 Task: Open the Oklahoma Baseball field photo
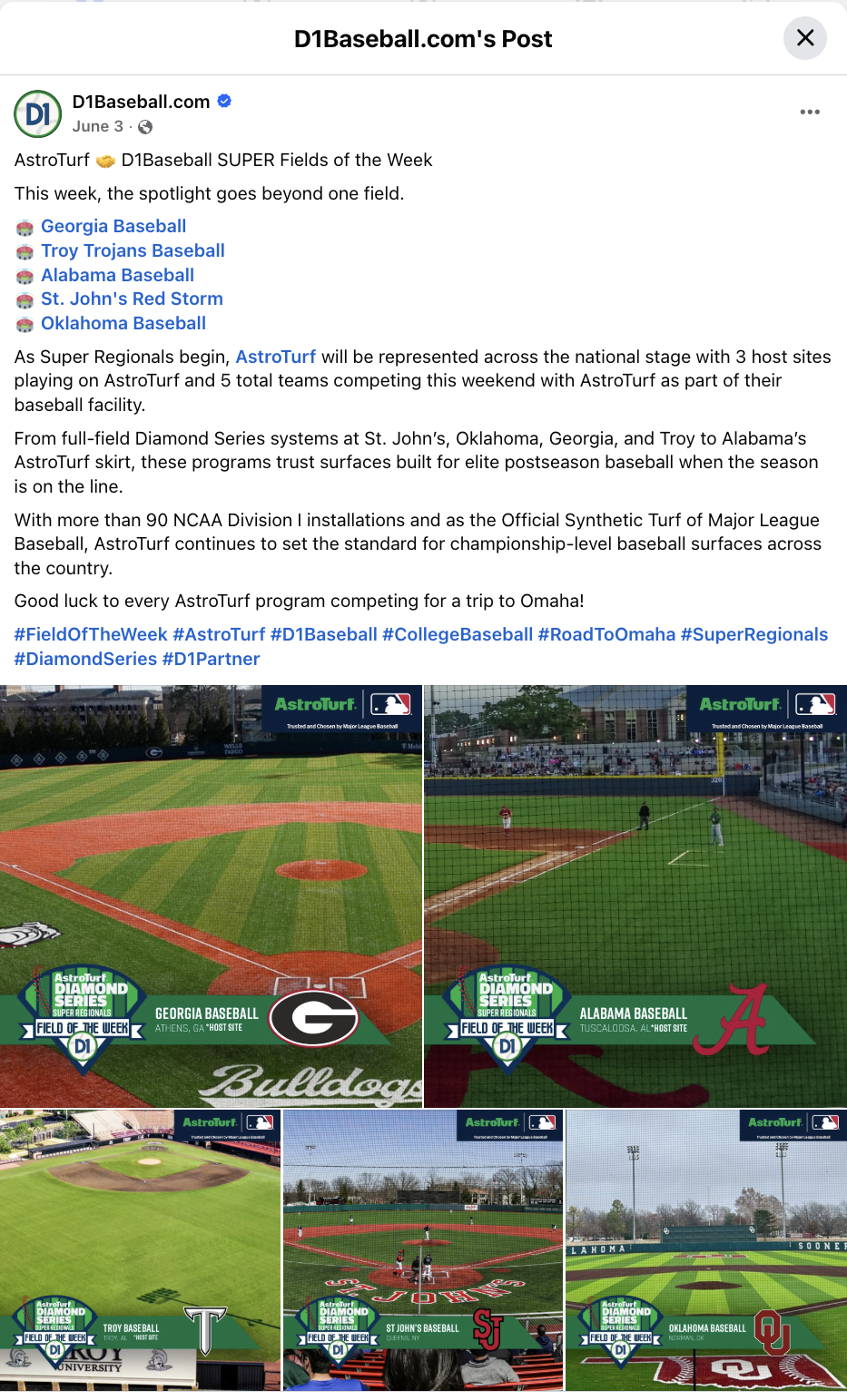pos(706,1249)
